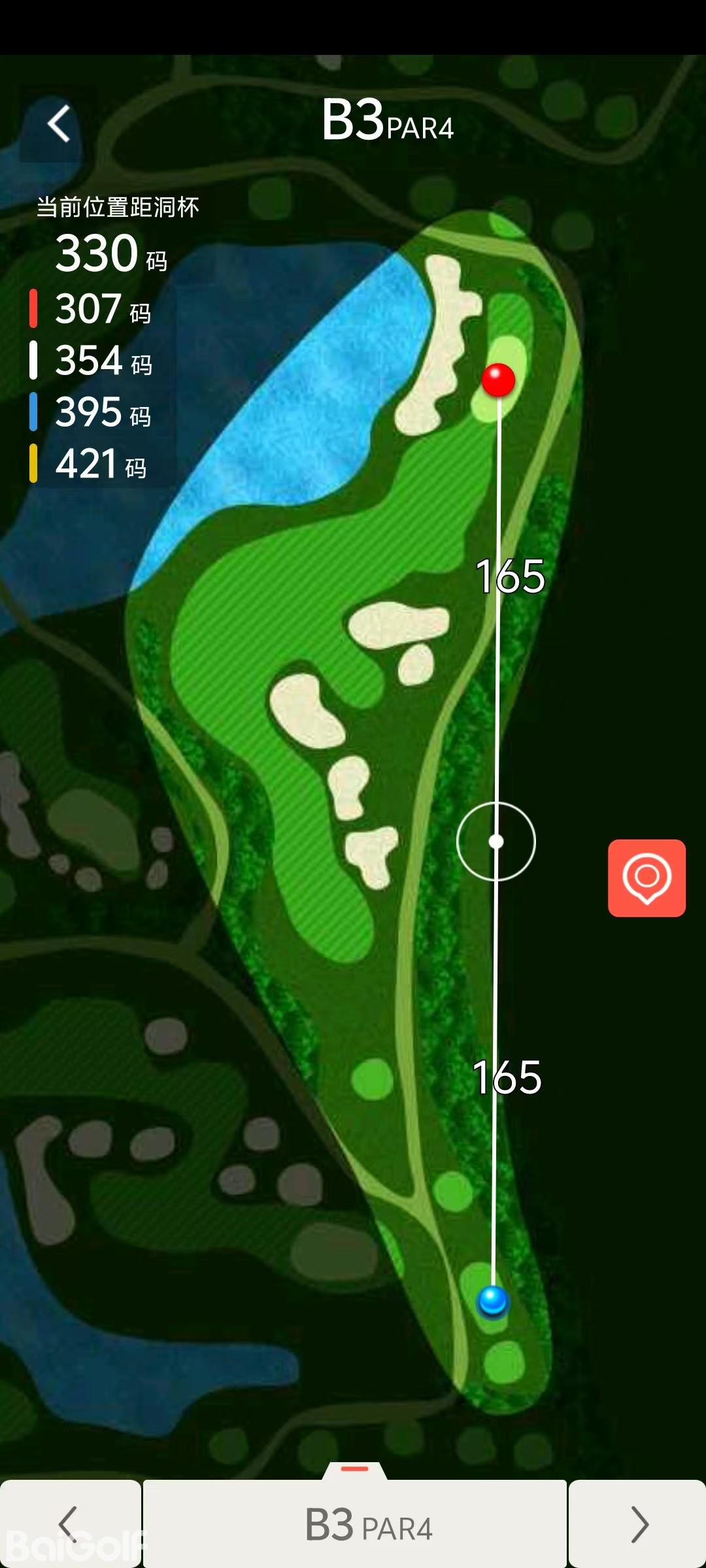Tap the circular target marker on the line

[x=496, y=841]
